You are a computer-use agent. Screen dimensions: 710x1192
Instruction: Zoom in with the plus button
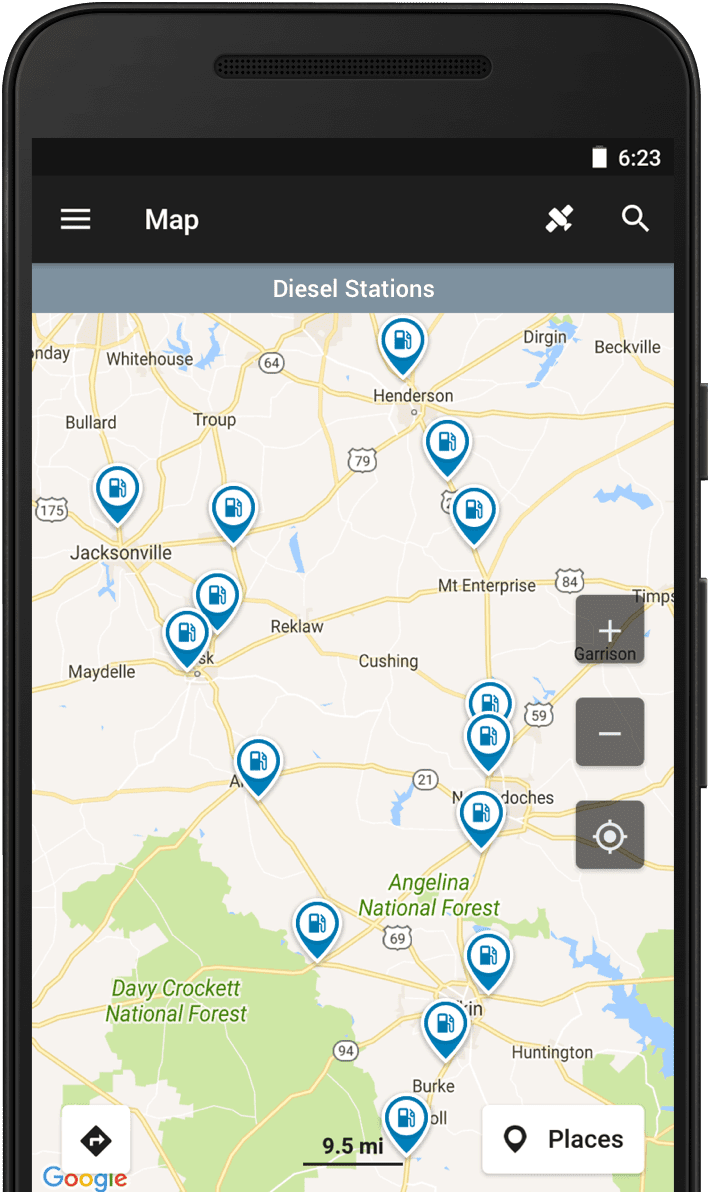(610, 629)
